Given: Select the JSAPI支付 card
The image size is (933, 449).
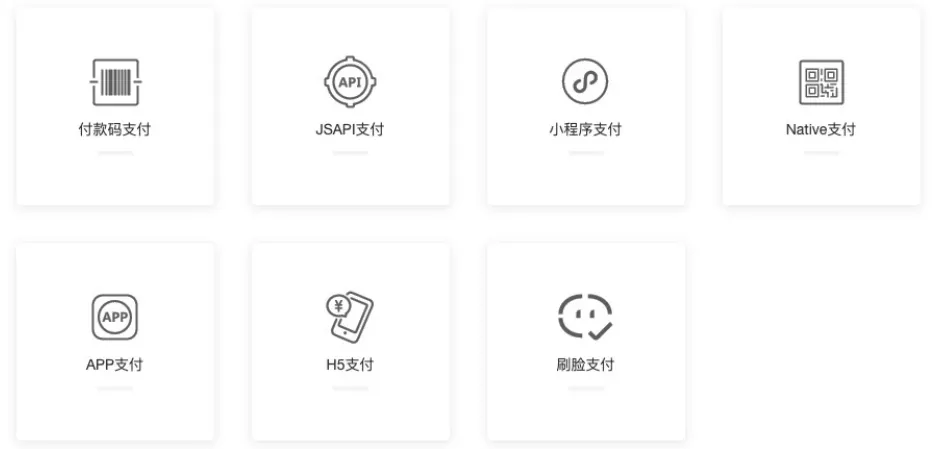Looking at the screenshot, I should pos(350,106).
